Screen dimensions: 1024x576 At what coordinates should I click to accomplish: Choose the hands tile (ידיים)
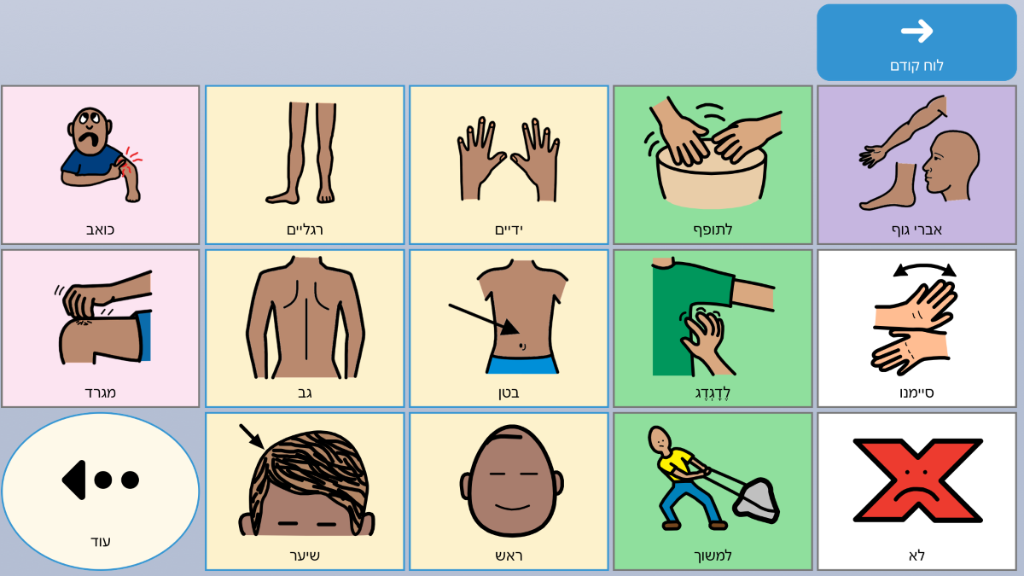[x=508, y=165]
